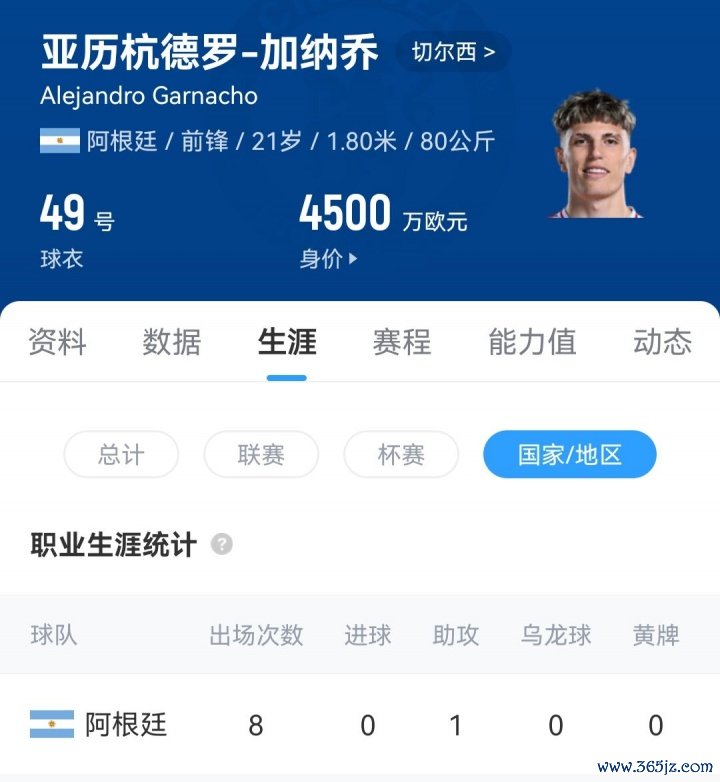Viewport: 720px width, 782px height.
Task: Switch to the 数据 tab
Action: 172,342
